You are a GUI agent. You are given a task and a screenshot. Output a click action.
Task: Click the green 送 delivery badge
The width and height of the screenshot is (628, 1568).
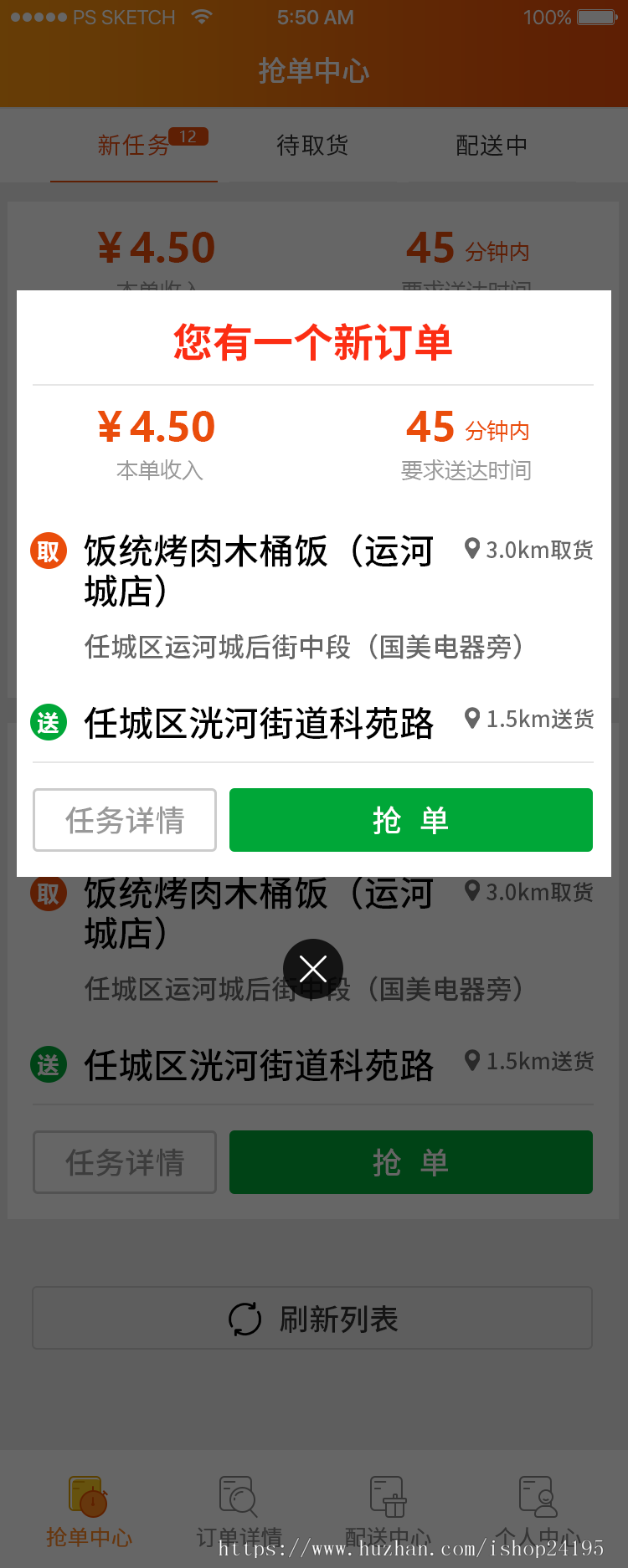click(48, 720)
